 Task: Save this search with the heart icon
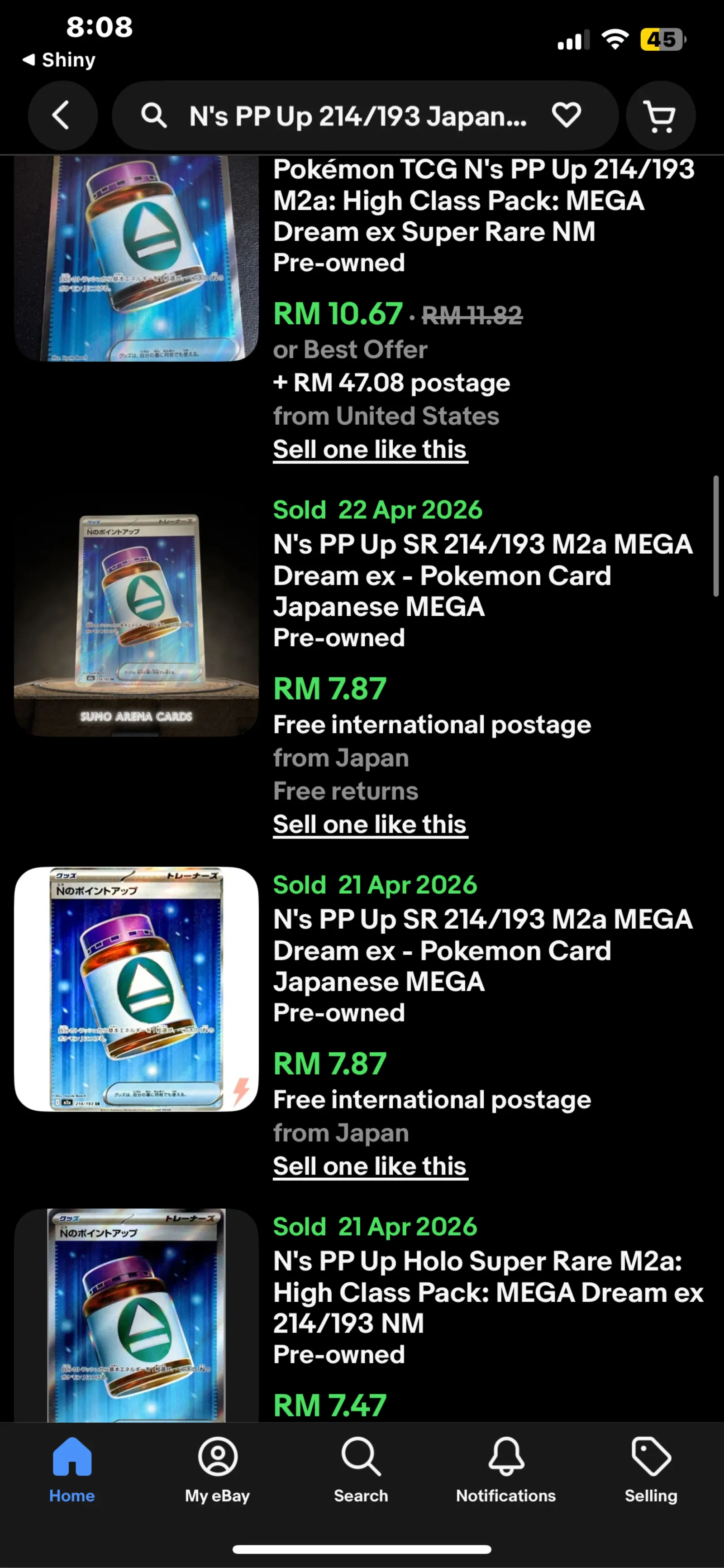(566, 115)
